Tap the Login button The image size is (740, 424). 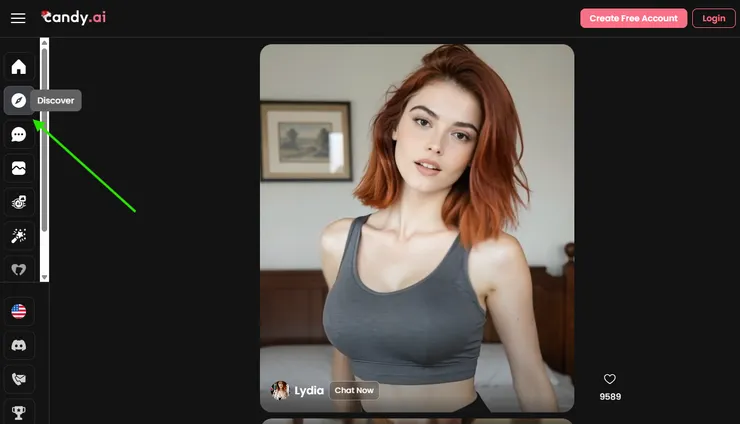coord(713,18)
